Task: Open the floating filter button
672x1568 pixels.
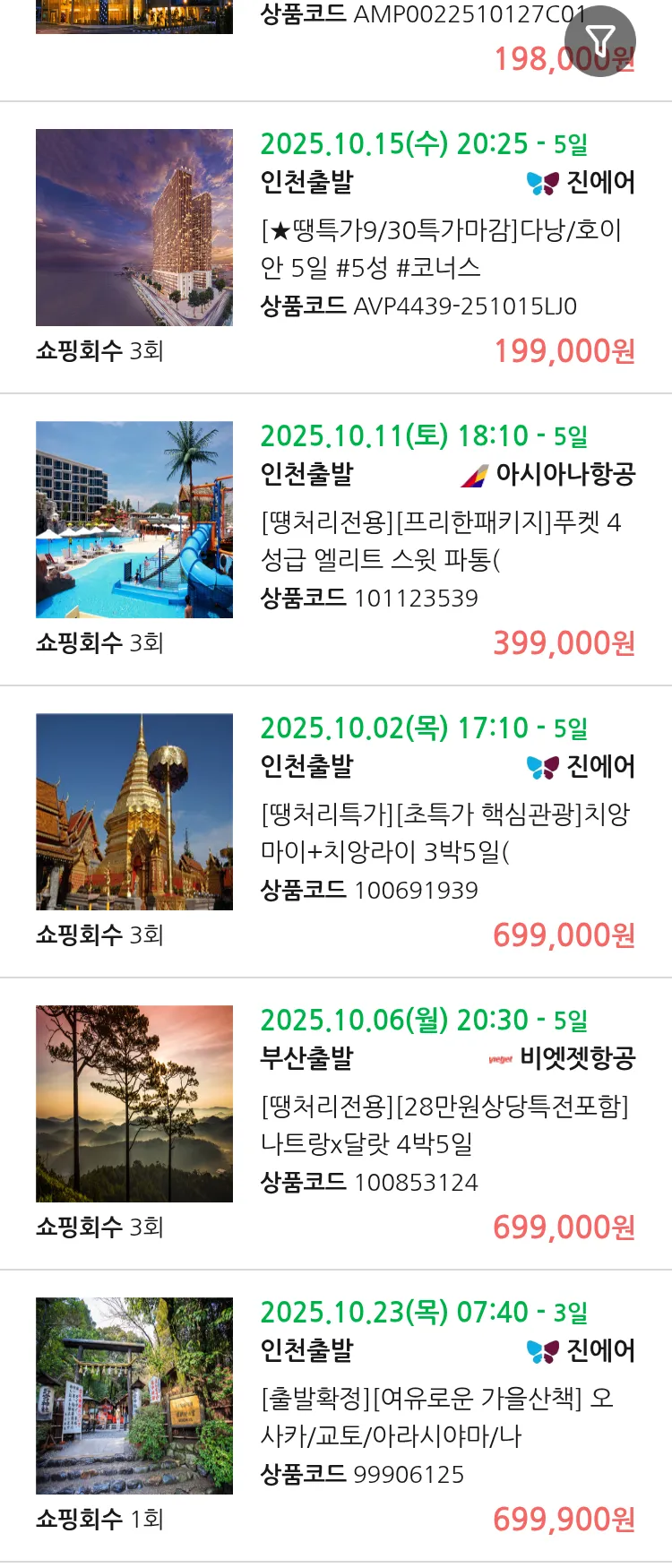Action: pos(599,41)
